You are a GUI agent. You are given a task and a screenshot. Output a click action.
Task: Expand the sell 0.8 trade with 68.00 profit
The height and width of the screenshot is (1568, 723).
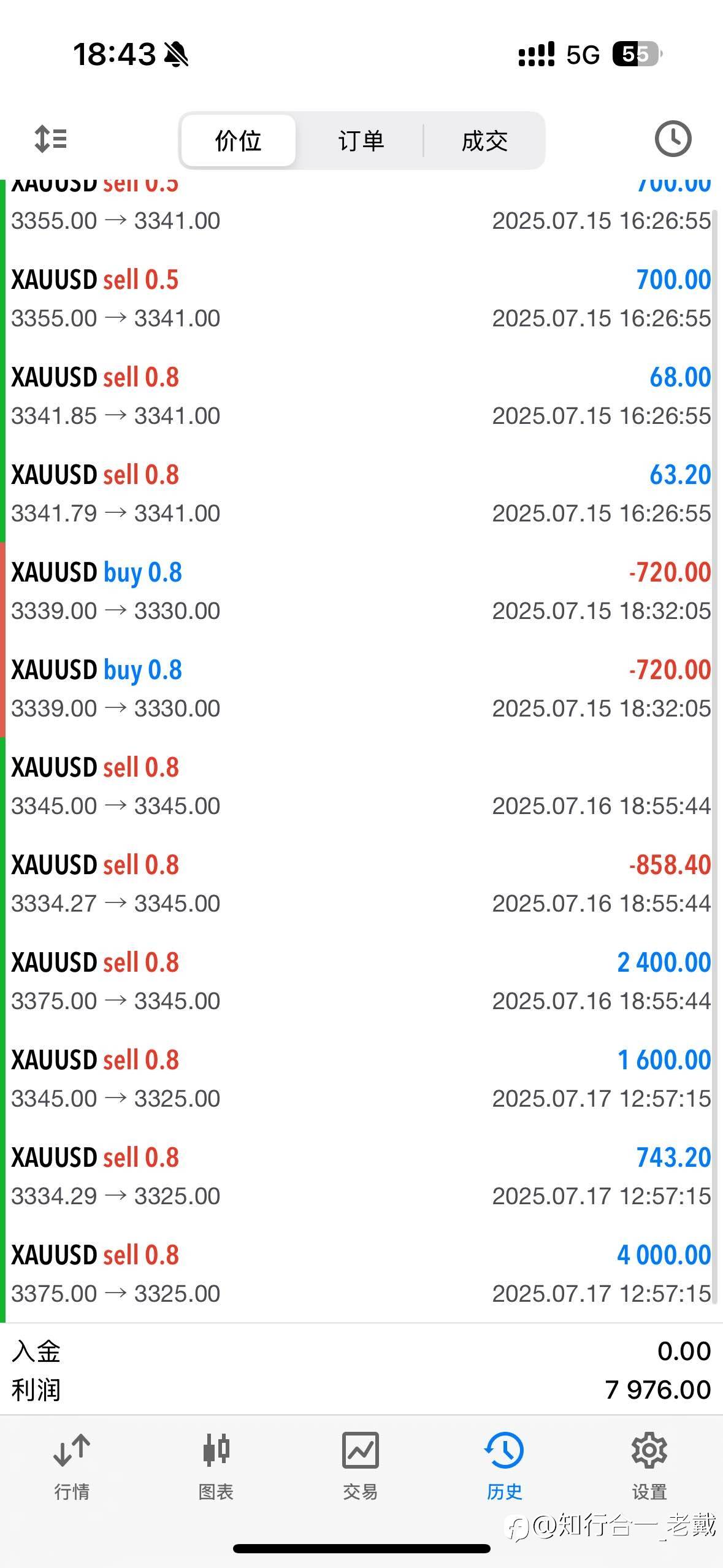point(361,396)
